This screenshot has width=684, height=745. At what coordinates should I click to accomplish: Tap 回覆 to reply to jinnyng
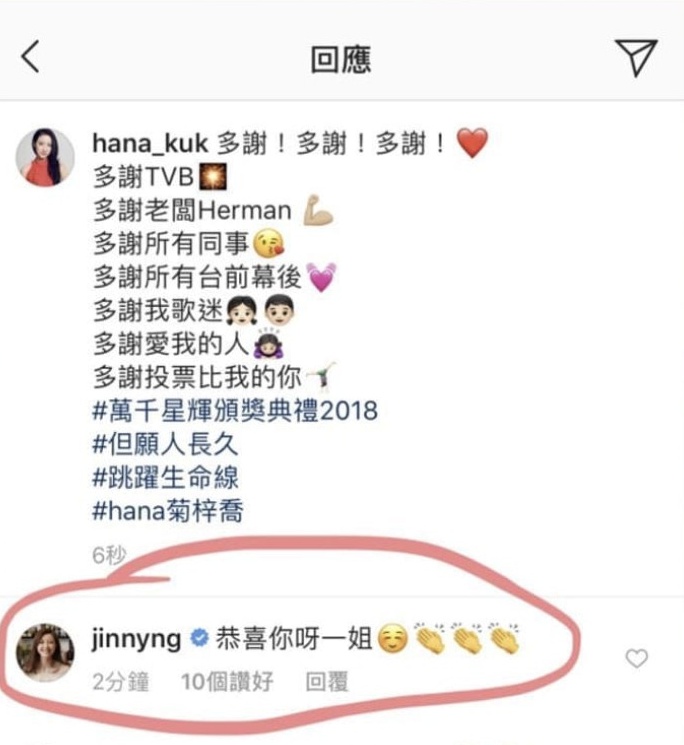pyautogui.click(x=327, y=682)
